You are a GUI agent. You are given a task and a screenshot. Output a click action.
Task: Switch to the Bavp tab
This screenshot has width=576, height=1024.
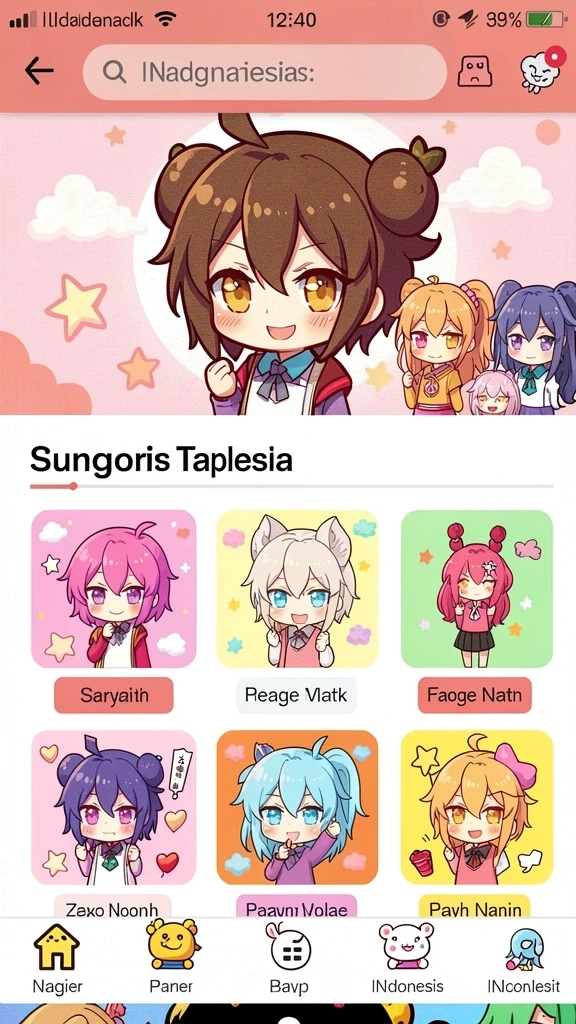[289, 957]
